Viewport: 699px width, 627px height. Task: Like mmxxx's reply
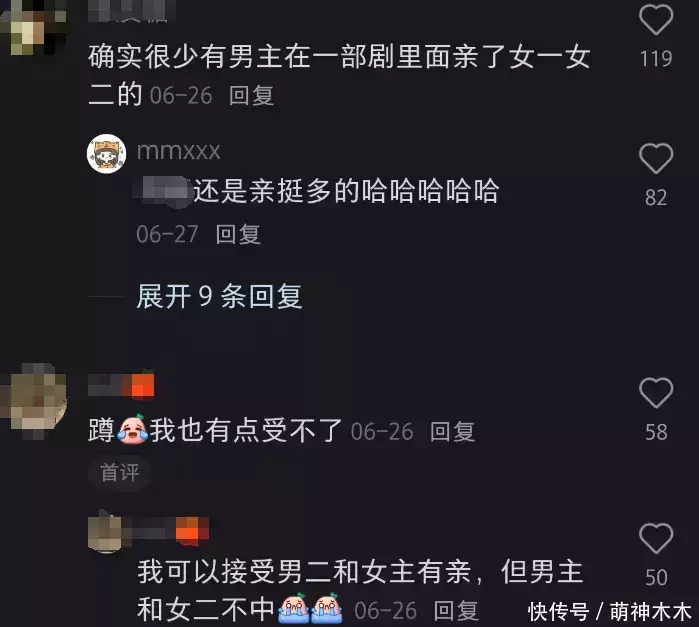[x=656, y=158]
